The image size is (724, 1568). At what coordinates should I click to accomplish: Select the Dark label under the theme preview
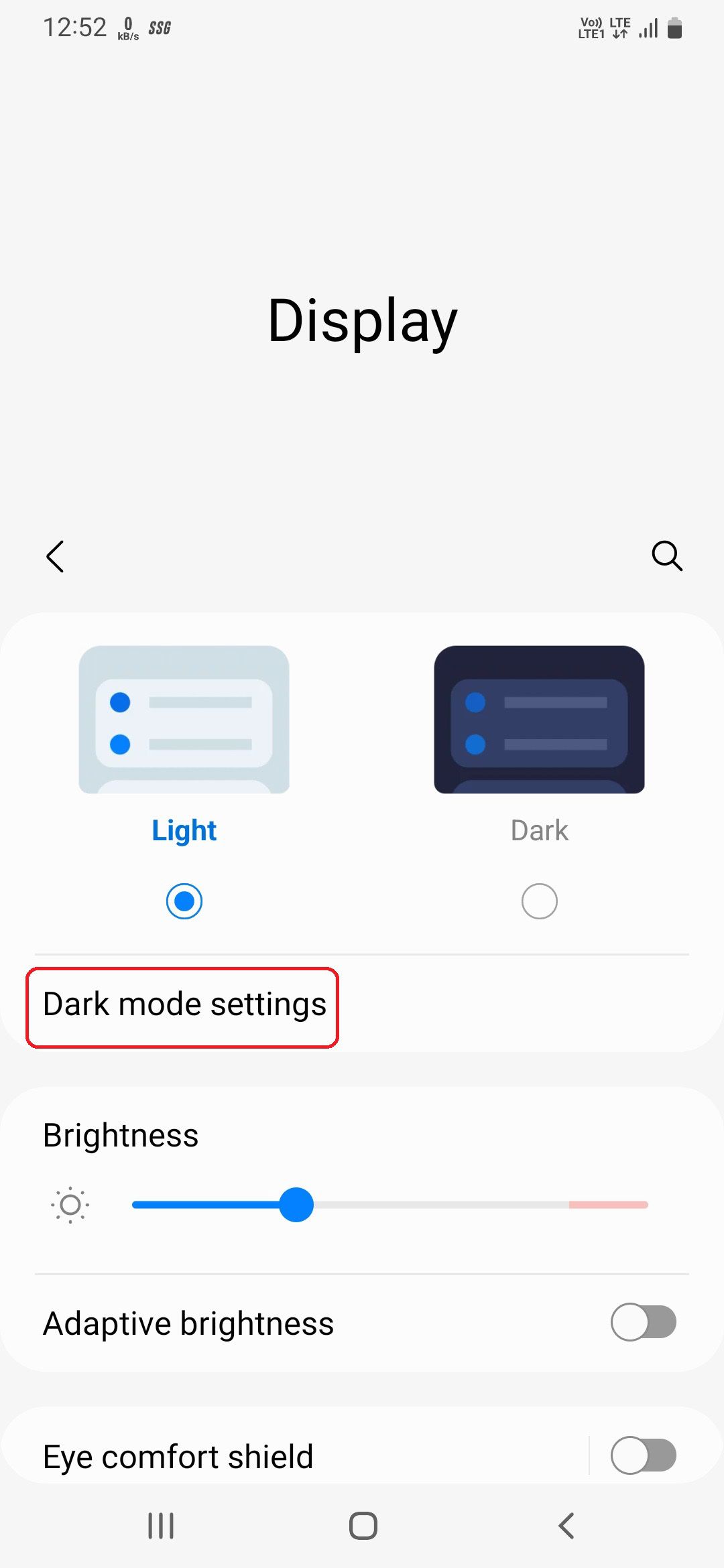point(540,830)
